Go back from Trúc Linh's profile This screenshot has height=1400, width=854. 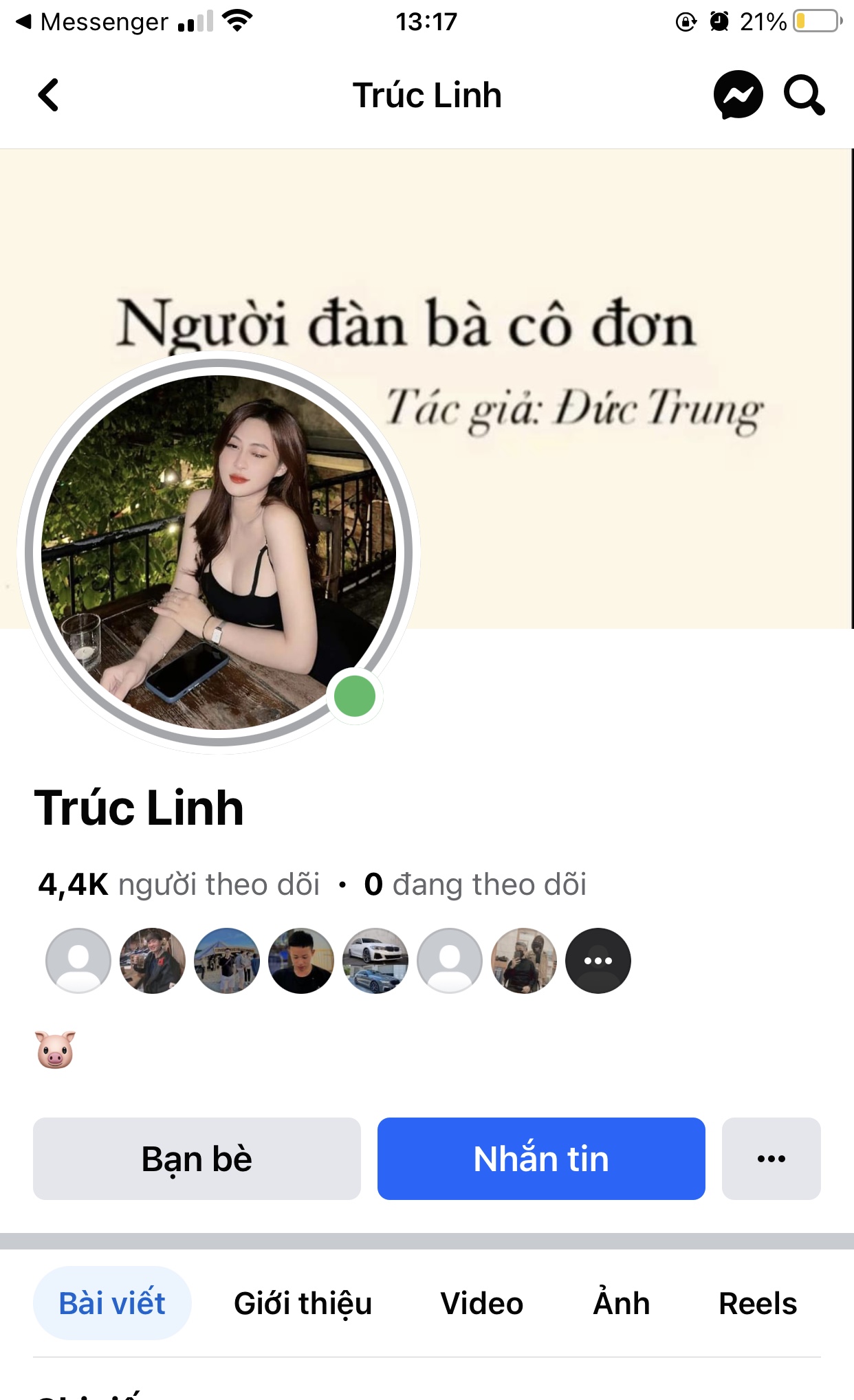[x=48, y=95]
